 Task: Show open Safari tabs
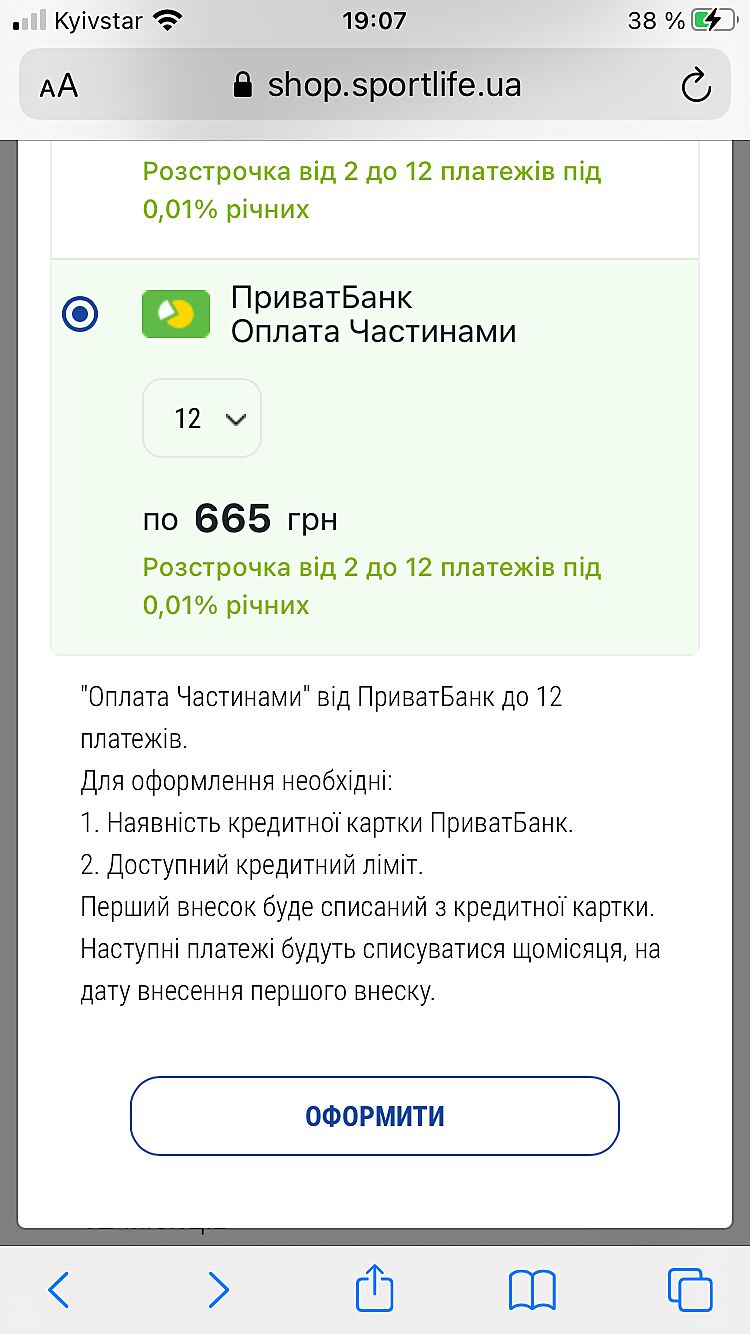689,1290
